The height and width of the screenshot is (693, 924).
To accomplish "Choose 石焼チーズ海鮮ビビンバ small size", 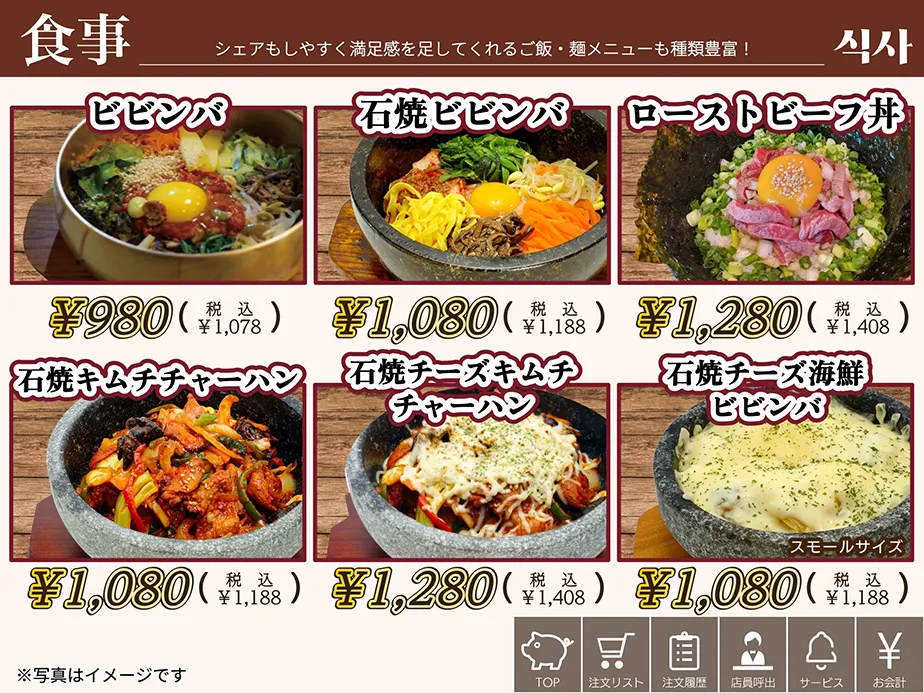I will (x=765, y=470).
